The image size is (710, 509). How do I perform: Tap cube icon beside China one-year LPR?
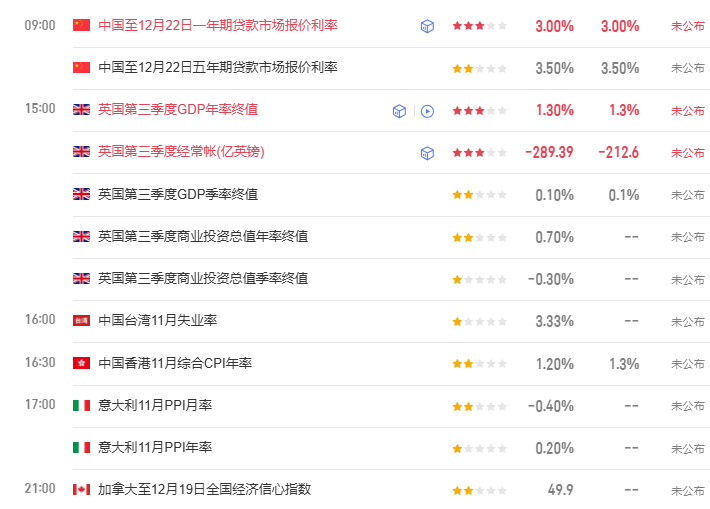427,26
